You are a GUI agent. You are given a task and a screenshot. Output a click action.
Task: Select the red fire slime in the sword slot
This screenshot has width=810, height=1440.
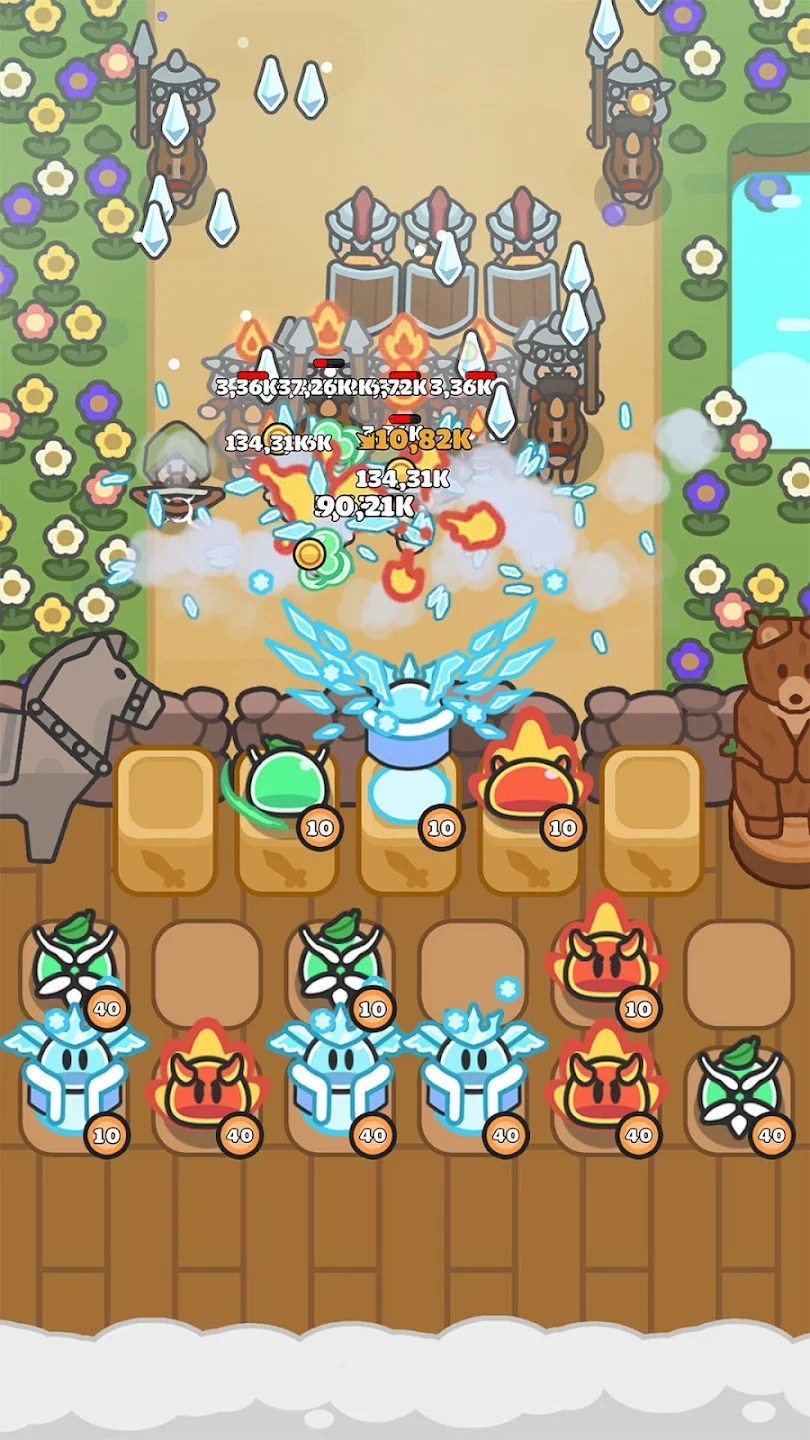(531, 775)
